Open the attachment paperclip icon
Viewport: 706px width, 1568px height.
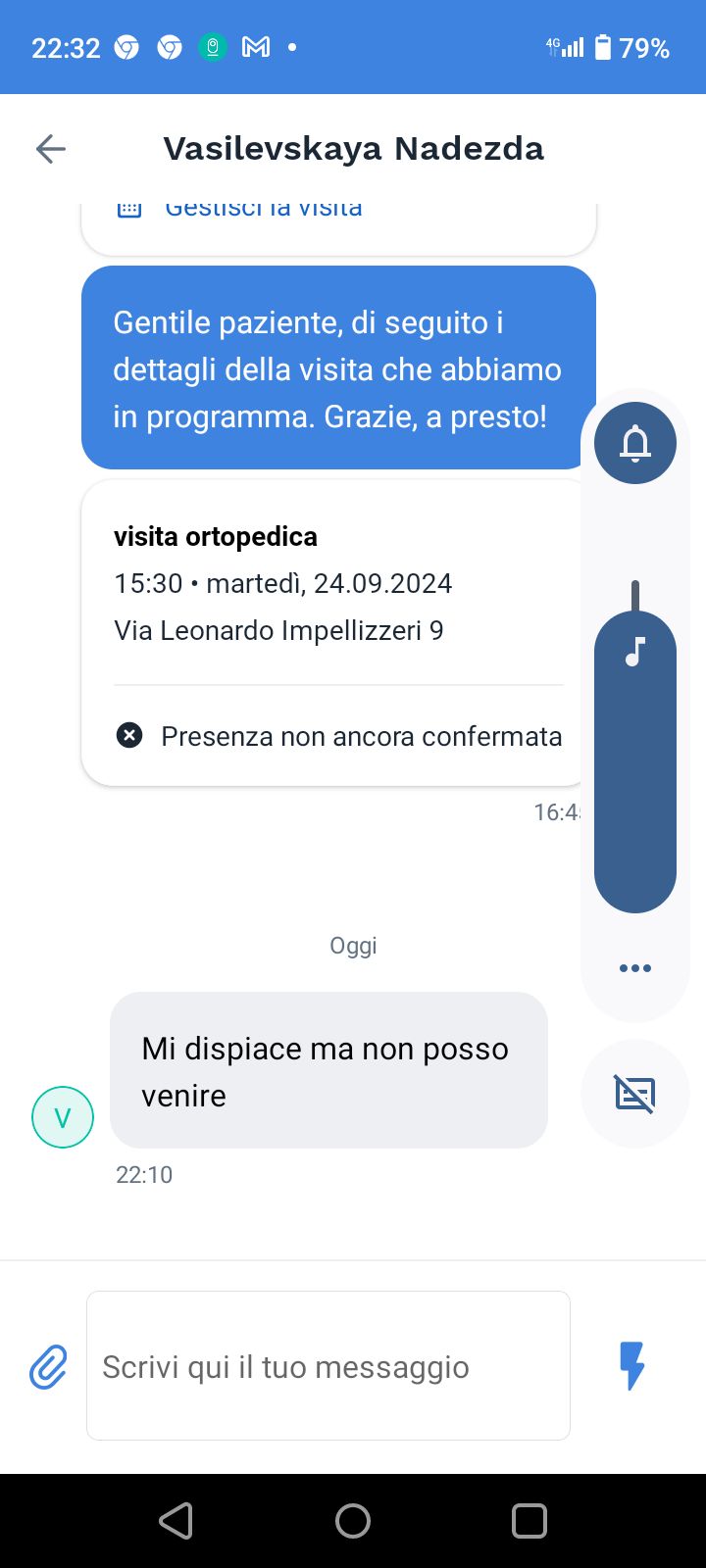(48, 1366)
